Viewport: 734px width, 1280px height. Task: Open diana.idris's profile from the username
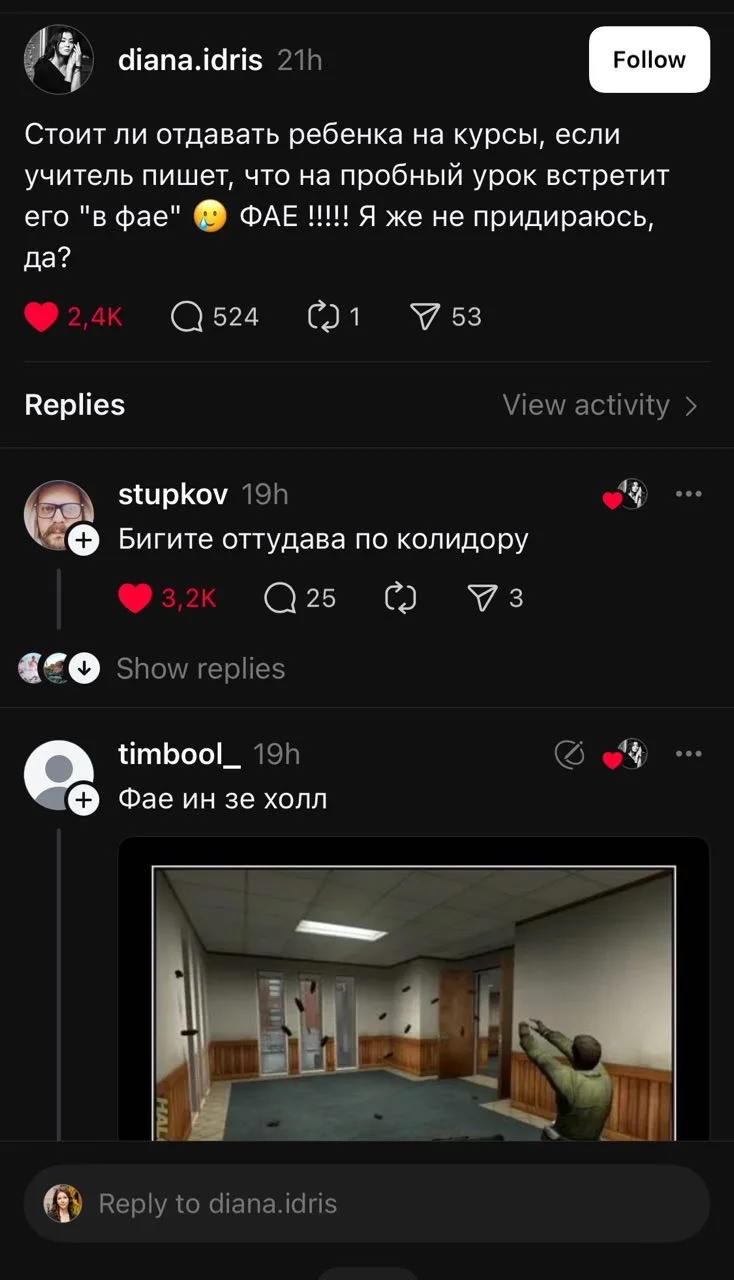(x=188, y=59)
